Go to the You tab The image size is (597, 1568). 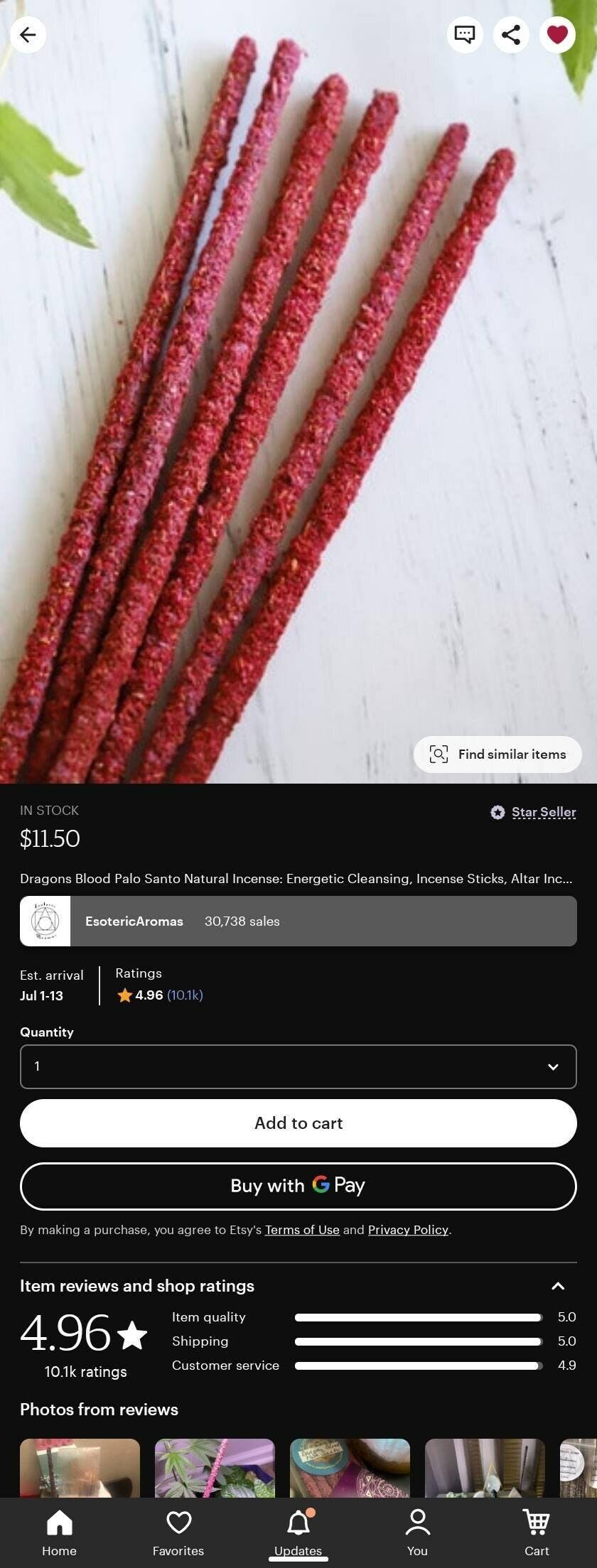coord(417,1532)
